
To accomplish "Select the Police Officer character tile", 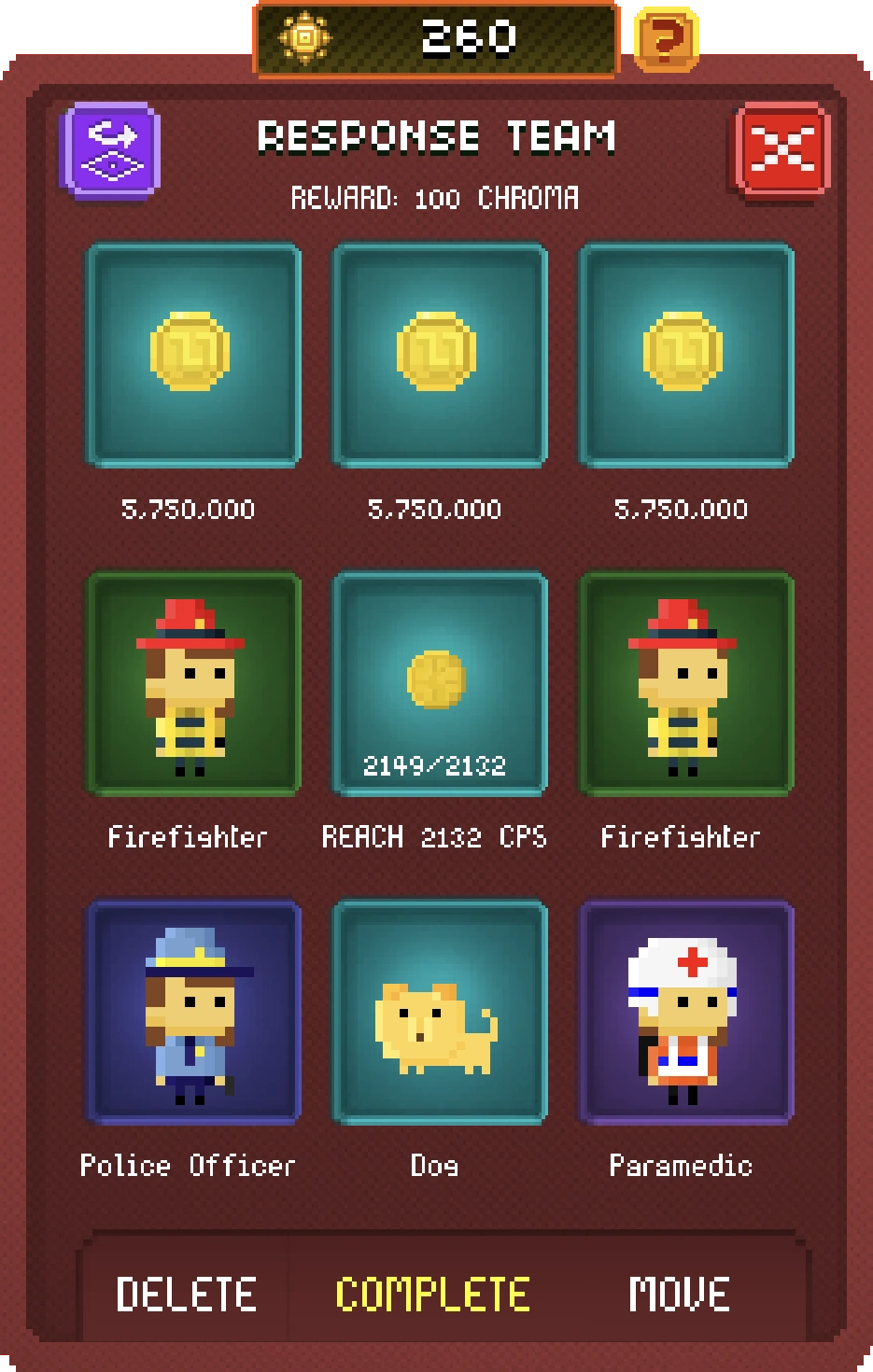I will pyautogui.click(x=193, y=1013).
